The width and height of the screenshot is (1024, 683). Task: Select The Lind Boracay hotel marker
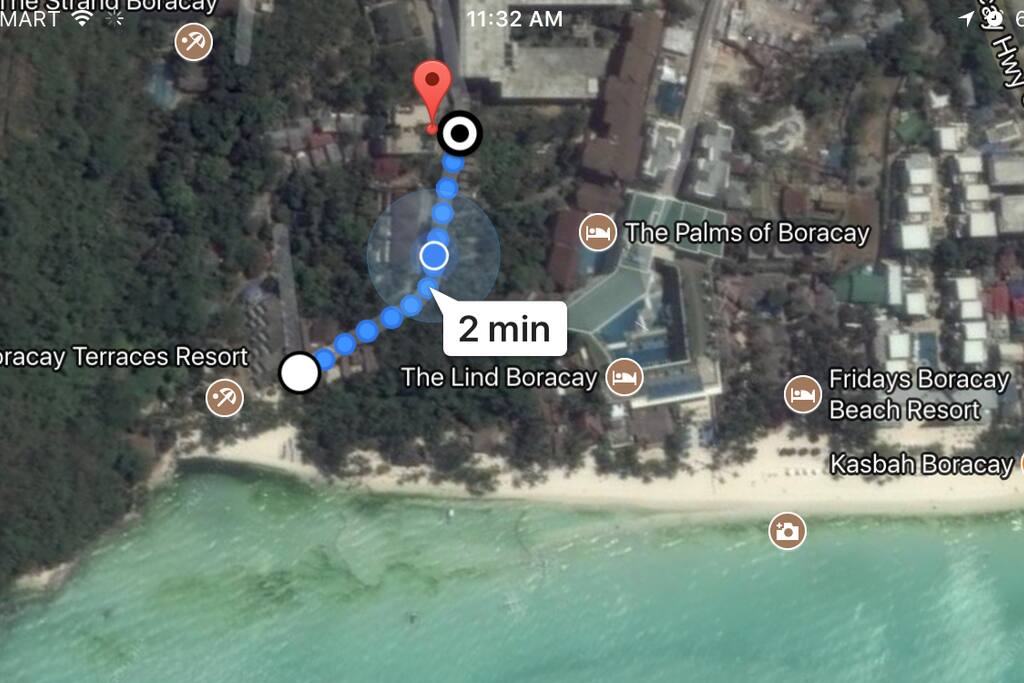pos(625,378)
